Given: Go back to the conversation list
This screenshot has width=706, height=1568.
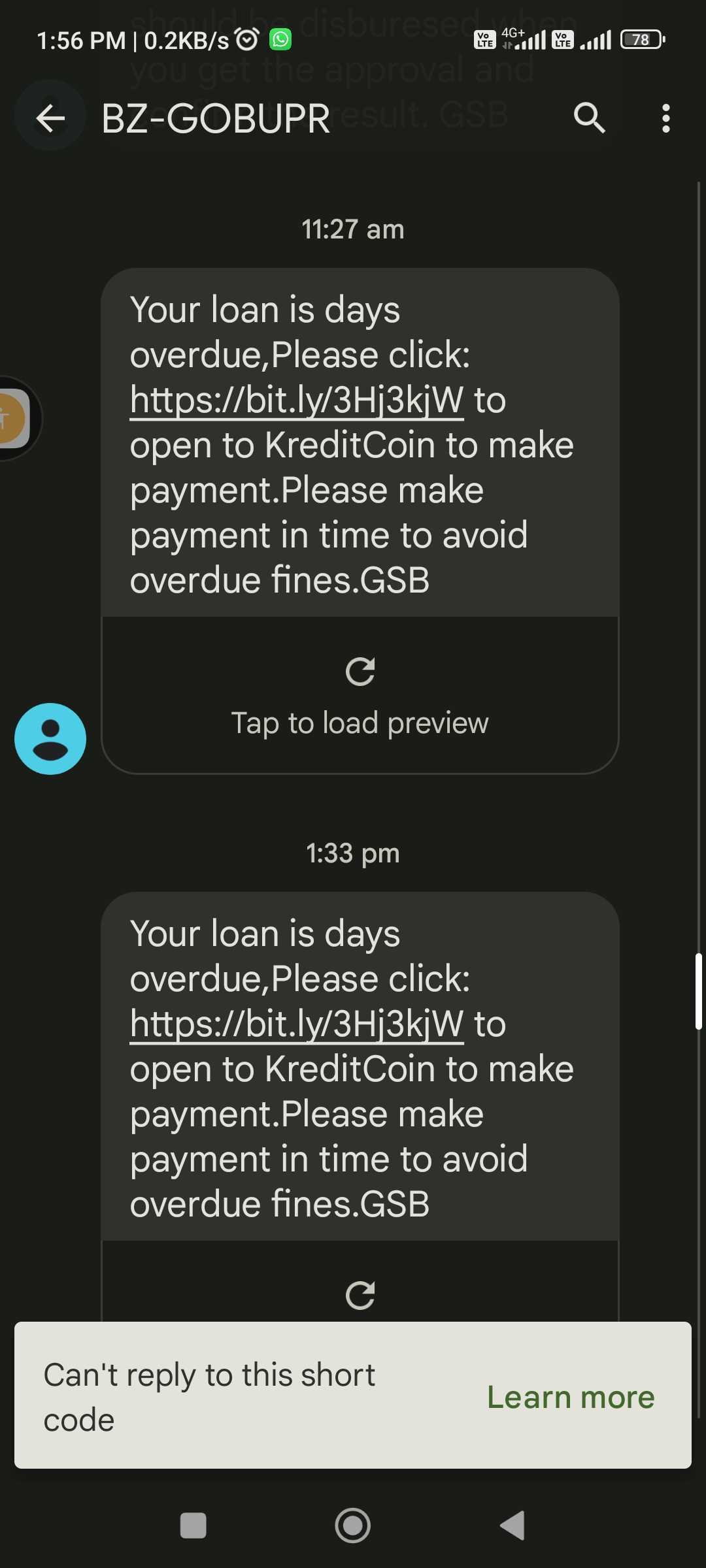Looking at the screenshot, I should [50, 119].
